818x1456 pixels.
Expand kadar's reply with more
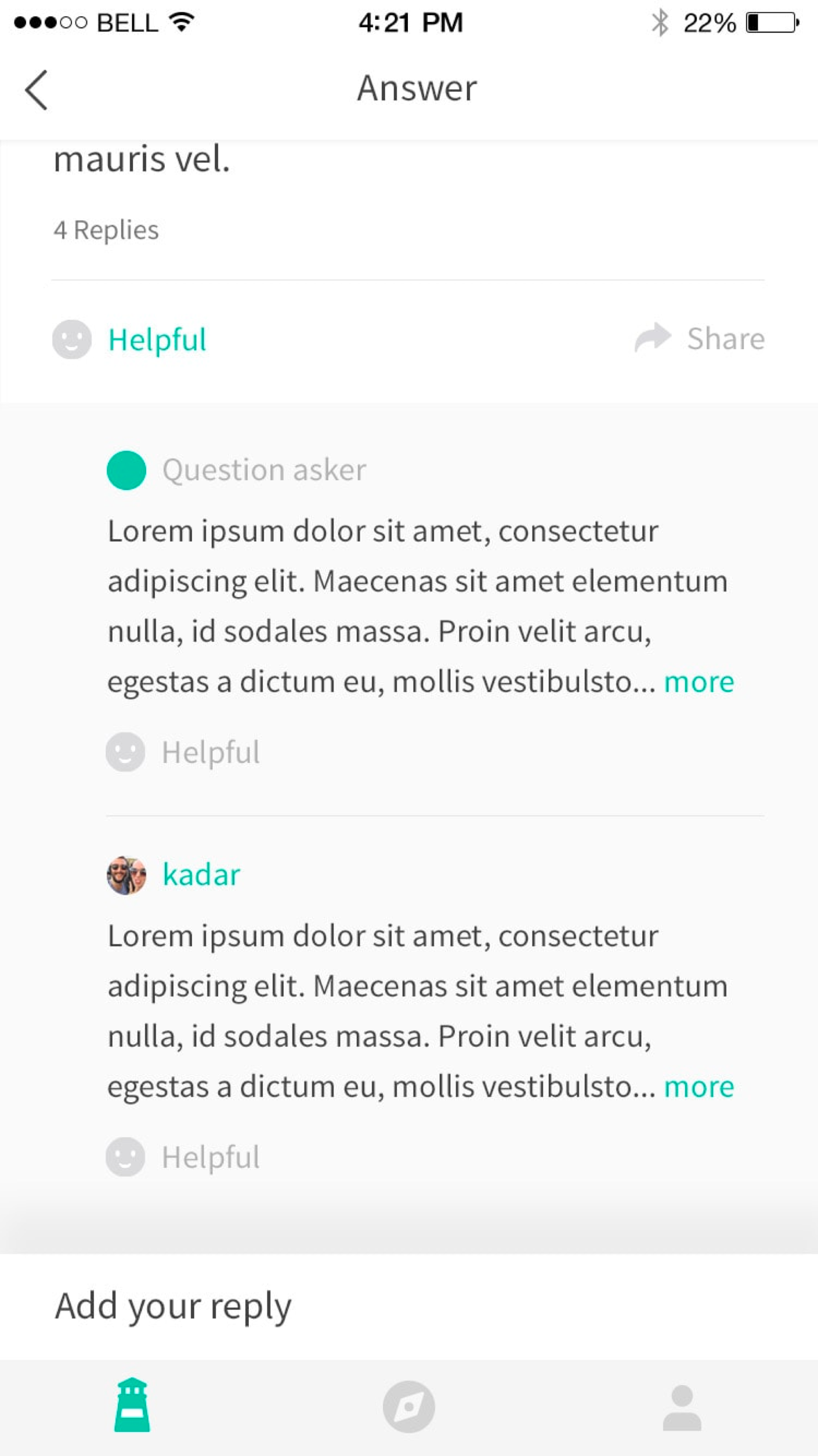pos(698,1087)
